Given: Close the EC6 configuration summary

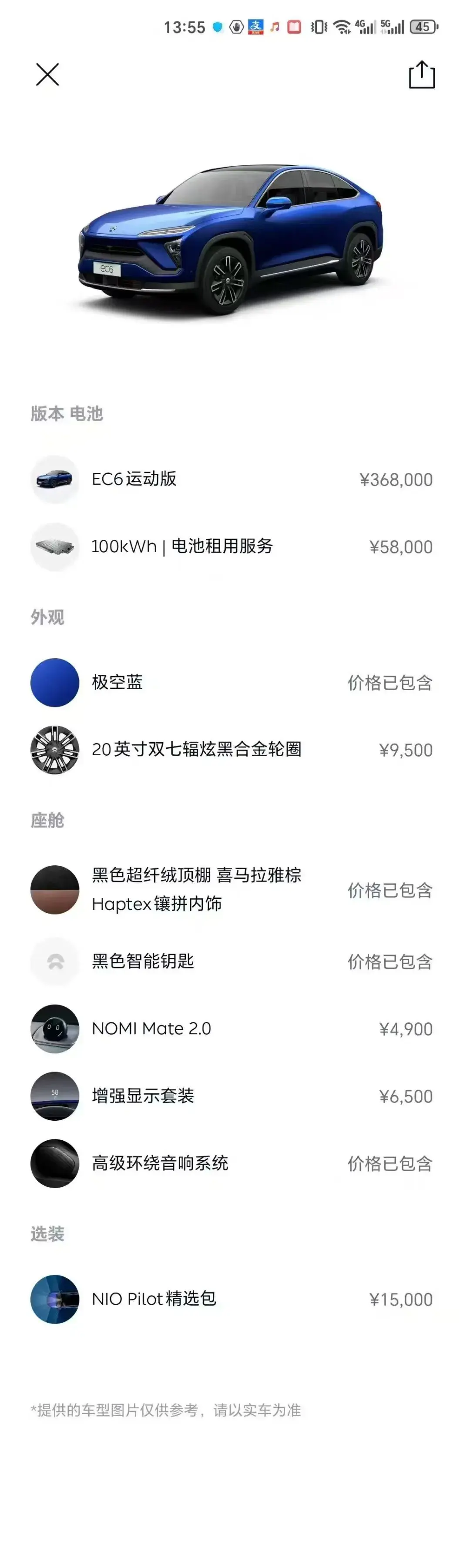Looking at the screenshot, I should click(47, 75).
